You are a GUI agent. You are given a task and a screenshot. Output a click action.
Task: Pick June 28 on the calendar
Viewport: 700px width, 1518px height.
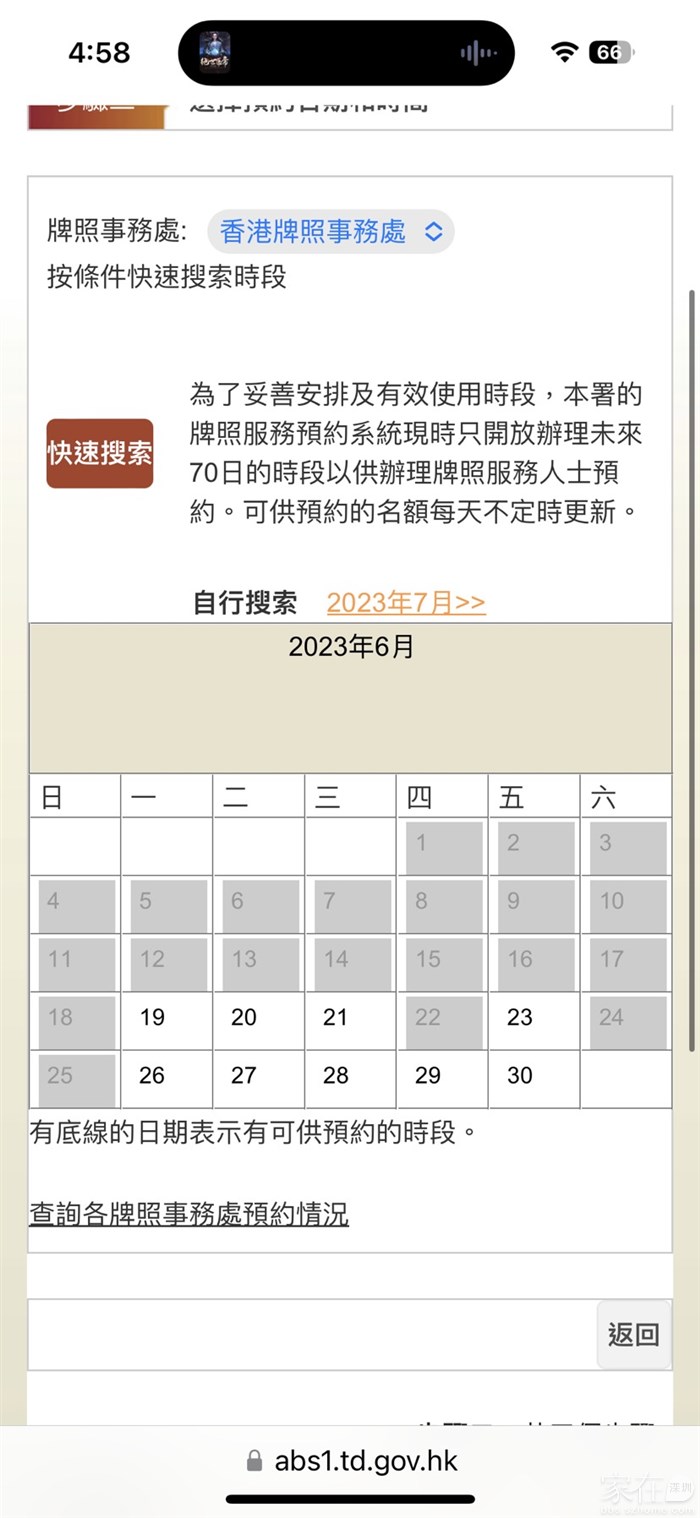click(x=336, y=1076)
